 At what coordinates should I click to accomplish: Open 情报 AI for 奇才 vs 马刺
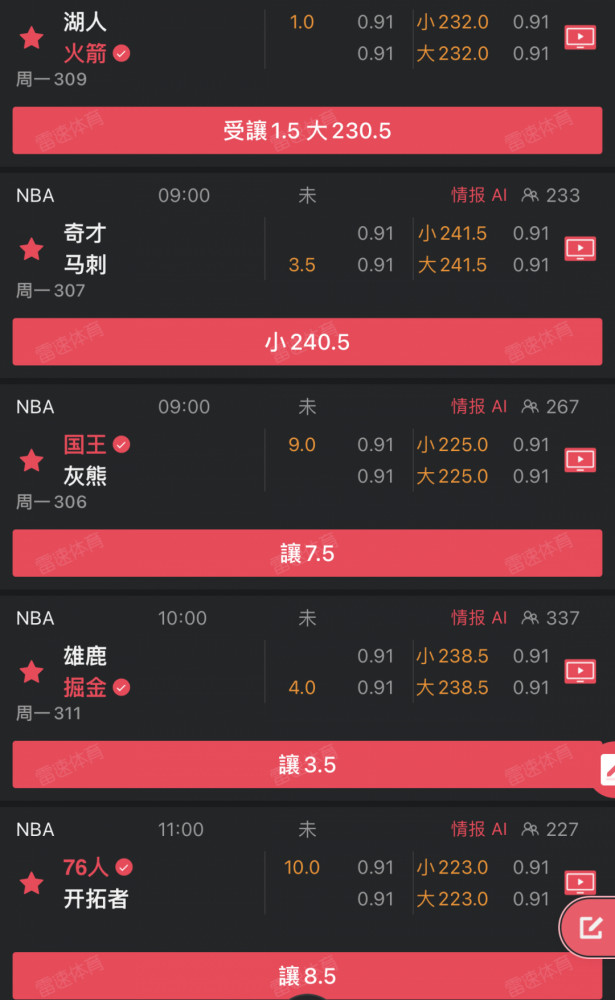click(478, 195)
